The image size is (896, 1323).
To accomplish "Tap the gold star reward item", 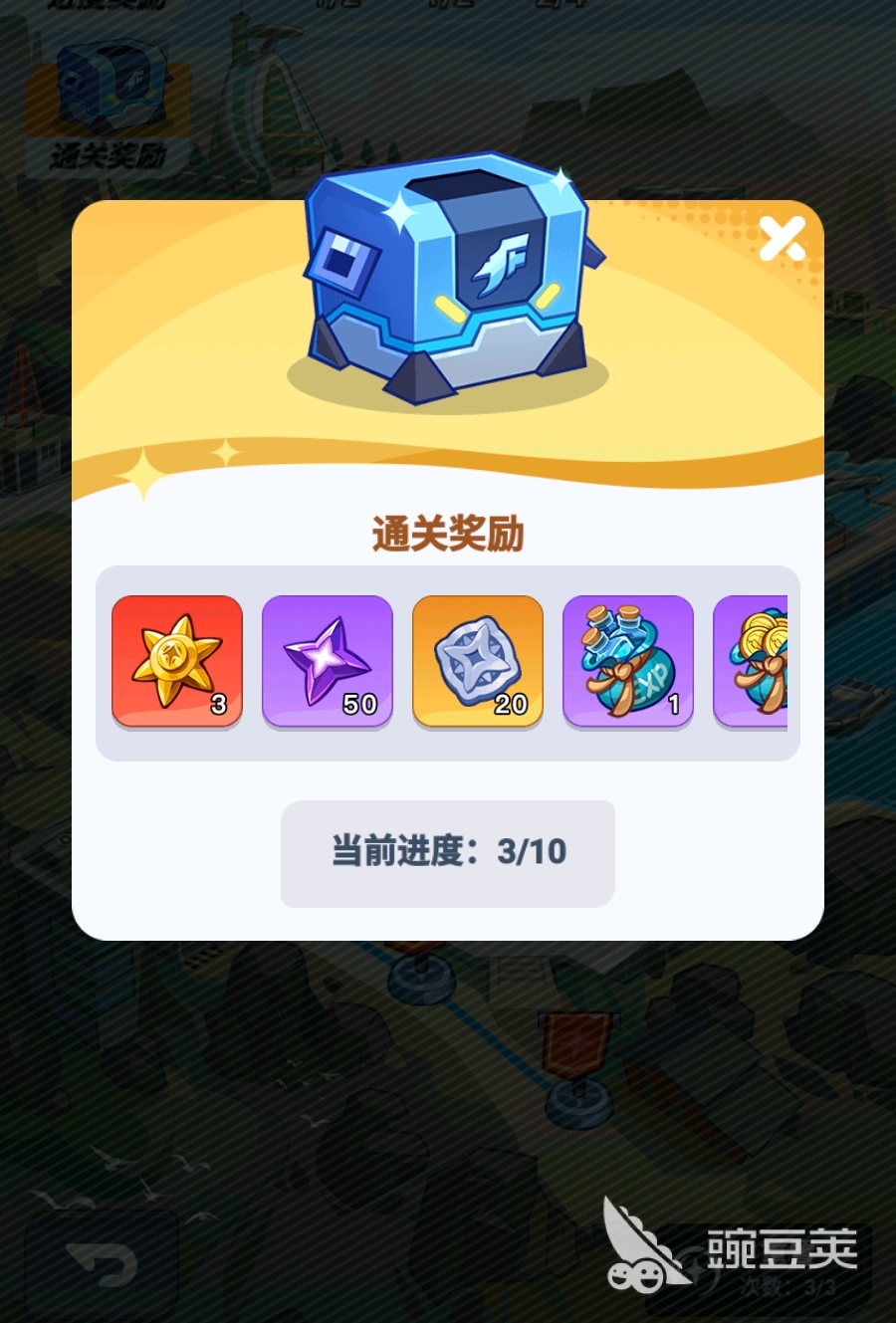I will [177, 661].
